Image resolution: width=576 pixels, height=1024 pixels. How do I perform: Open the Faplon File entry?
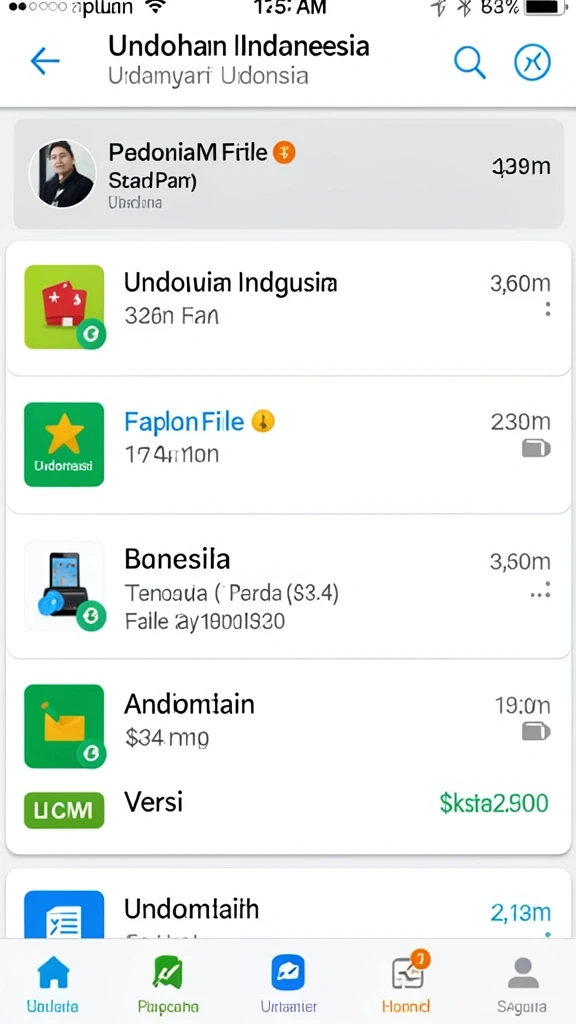[x=289, y=445]
